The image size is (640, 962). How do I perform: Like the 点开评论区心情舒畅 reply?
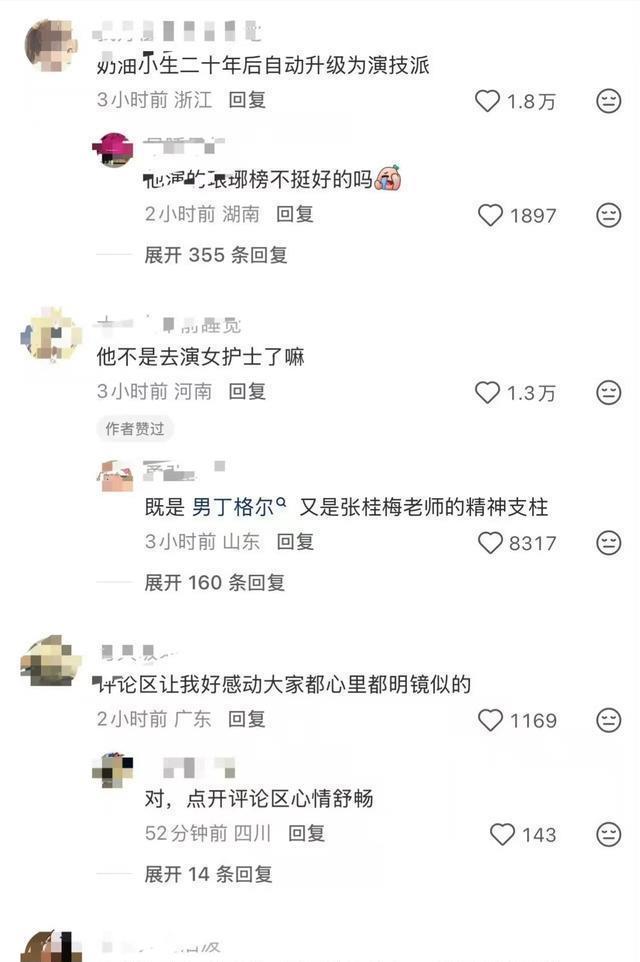502,834
